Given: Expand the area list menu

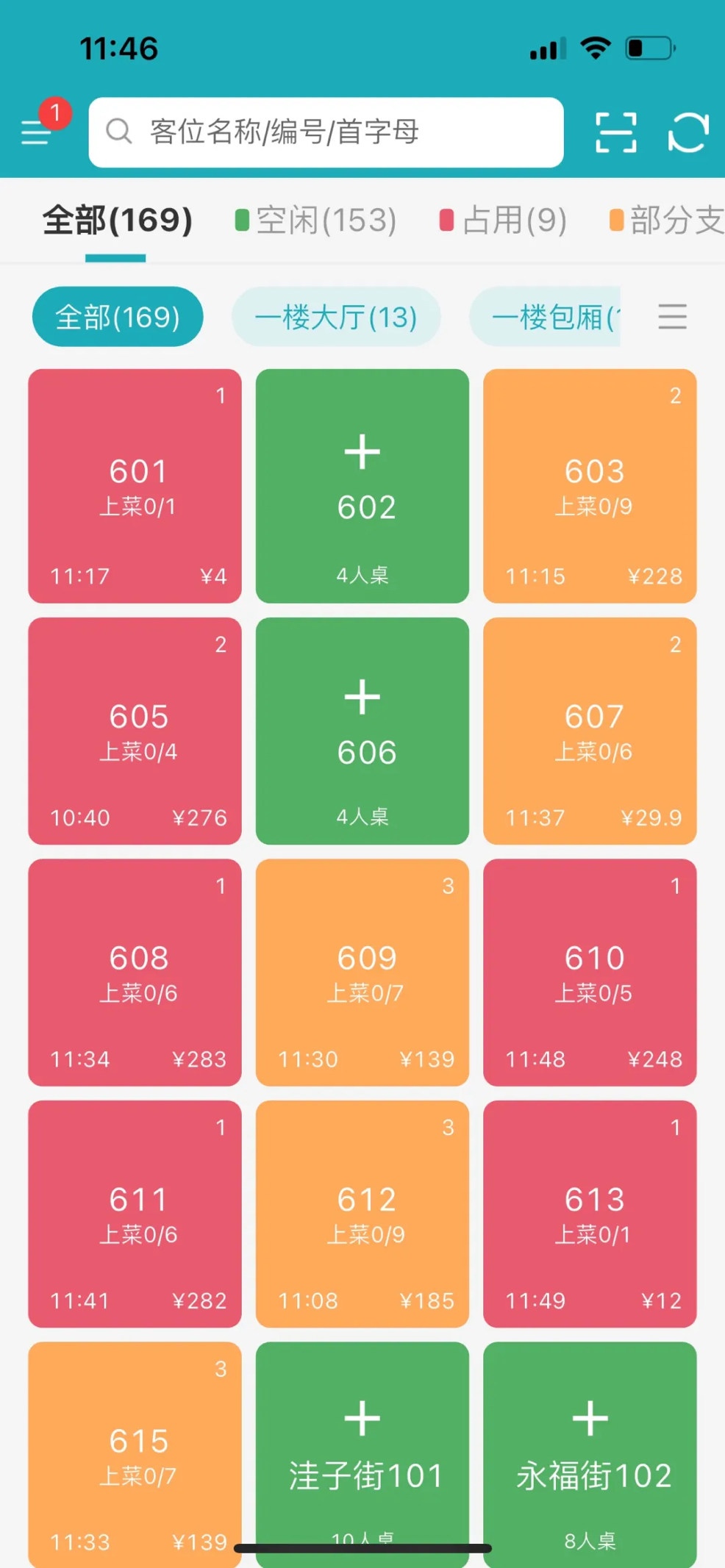Looking at the screenshot, I should 672,317.
